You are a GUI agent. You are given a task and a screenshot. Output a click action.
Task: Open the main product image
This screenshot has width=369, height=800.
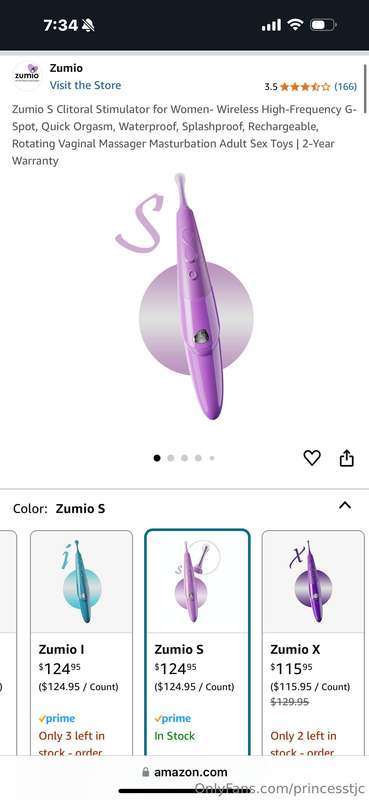click(x=185, y=296)
